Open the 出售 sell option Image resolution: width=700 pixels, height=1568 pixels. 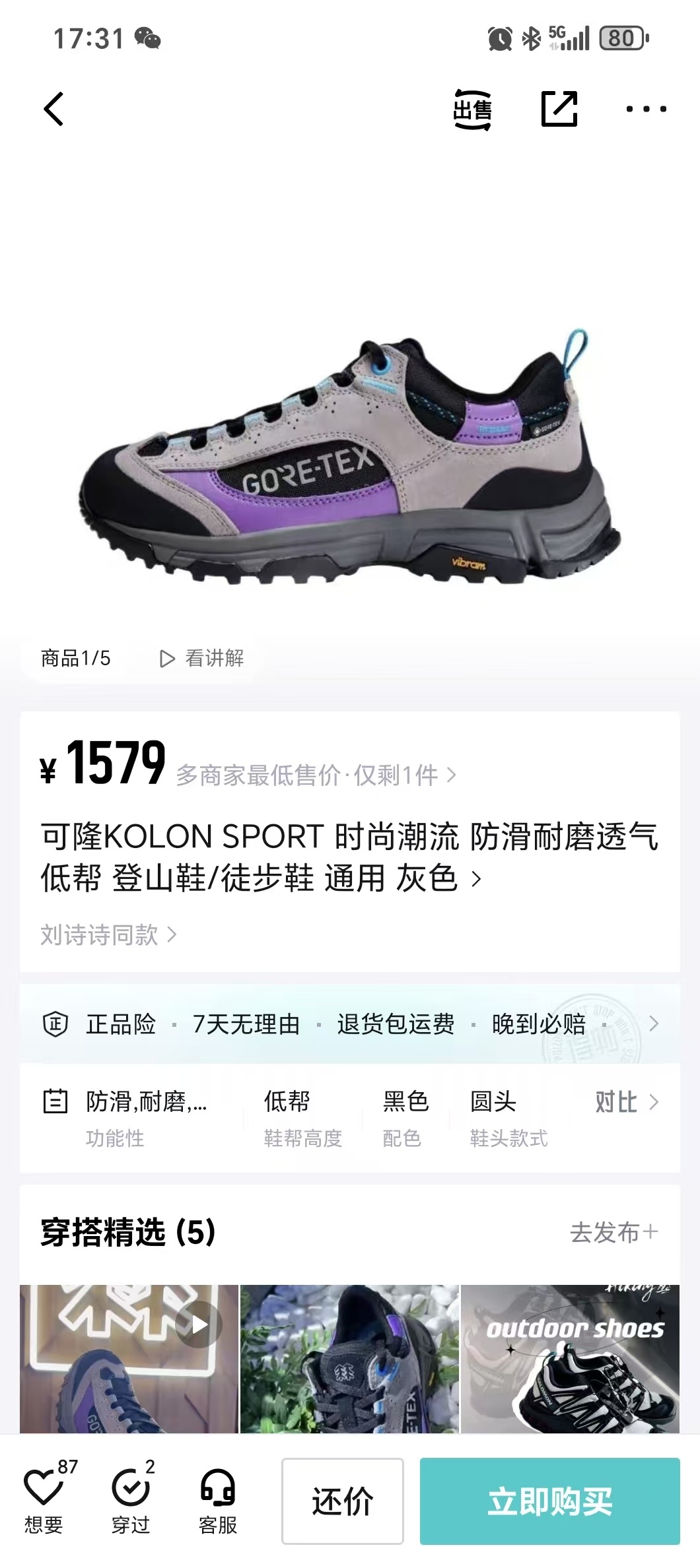pos(472,110)
